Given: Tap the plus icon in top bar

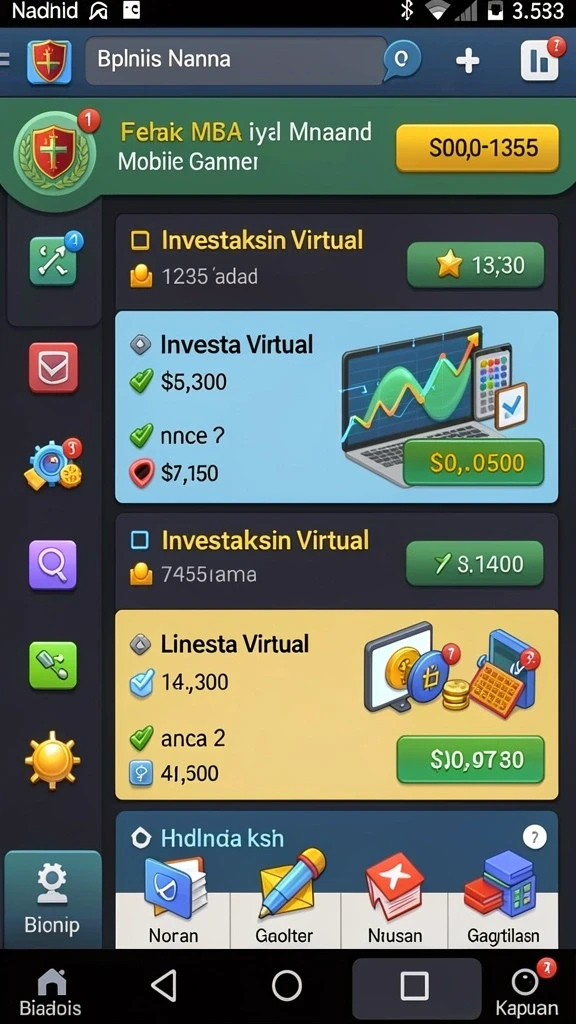Looking at the screenshot, I should [x=468, y=61].
